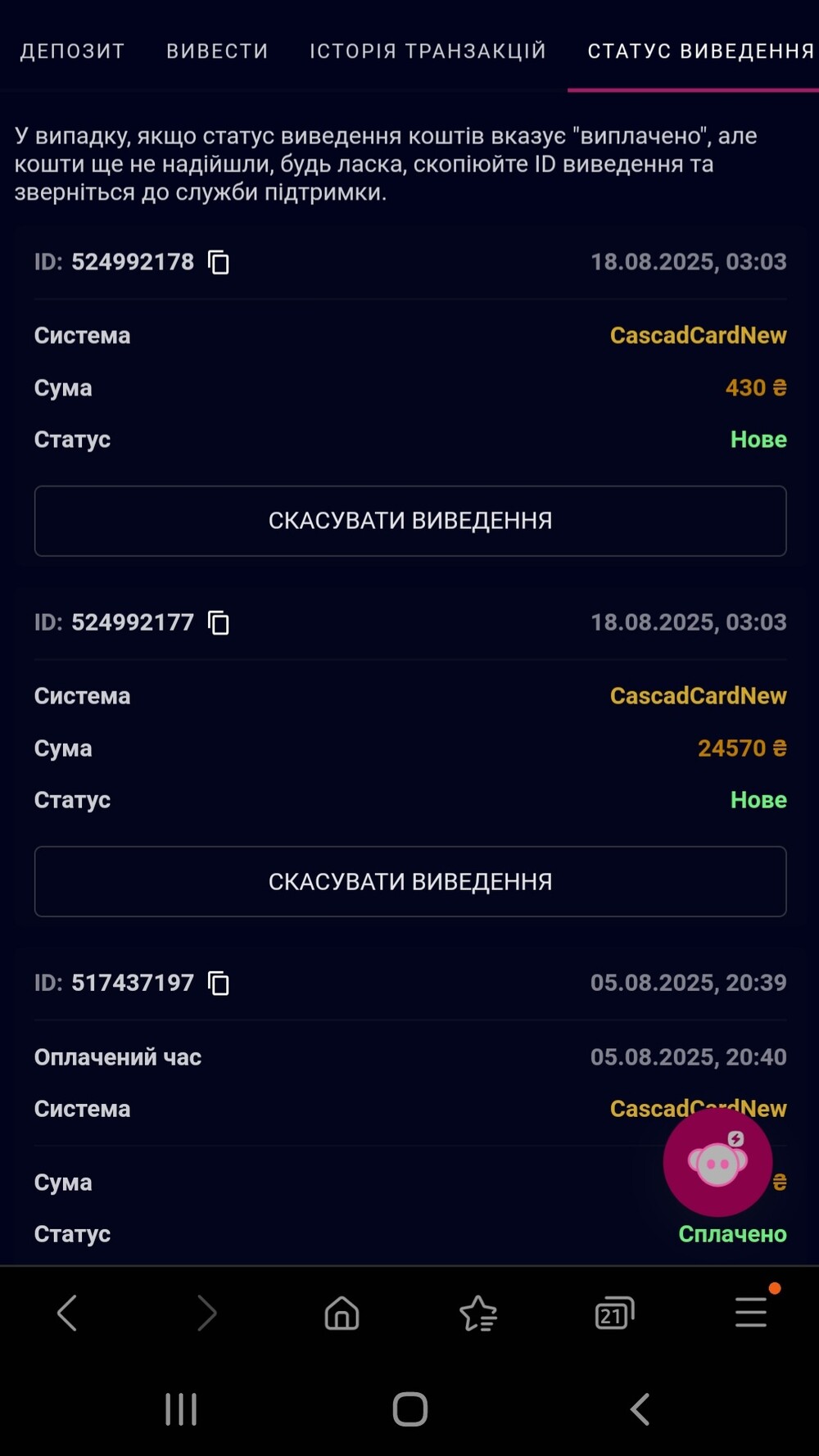Open browser bookmarks list
This screenshot has width=819, height=1456.
click(x=478, y=1314)
